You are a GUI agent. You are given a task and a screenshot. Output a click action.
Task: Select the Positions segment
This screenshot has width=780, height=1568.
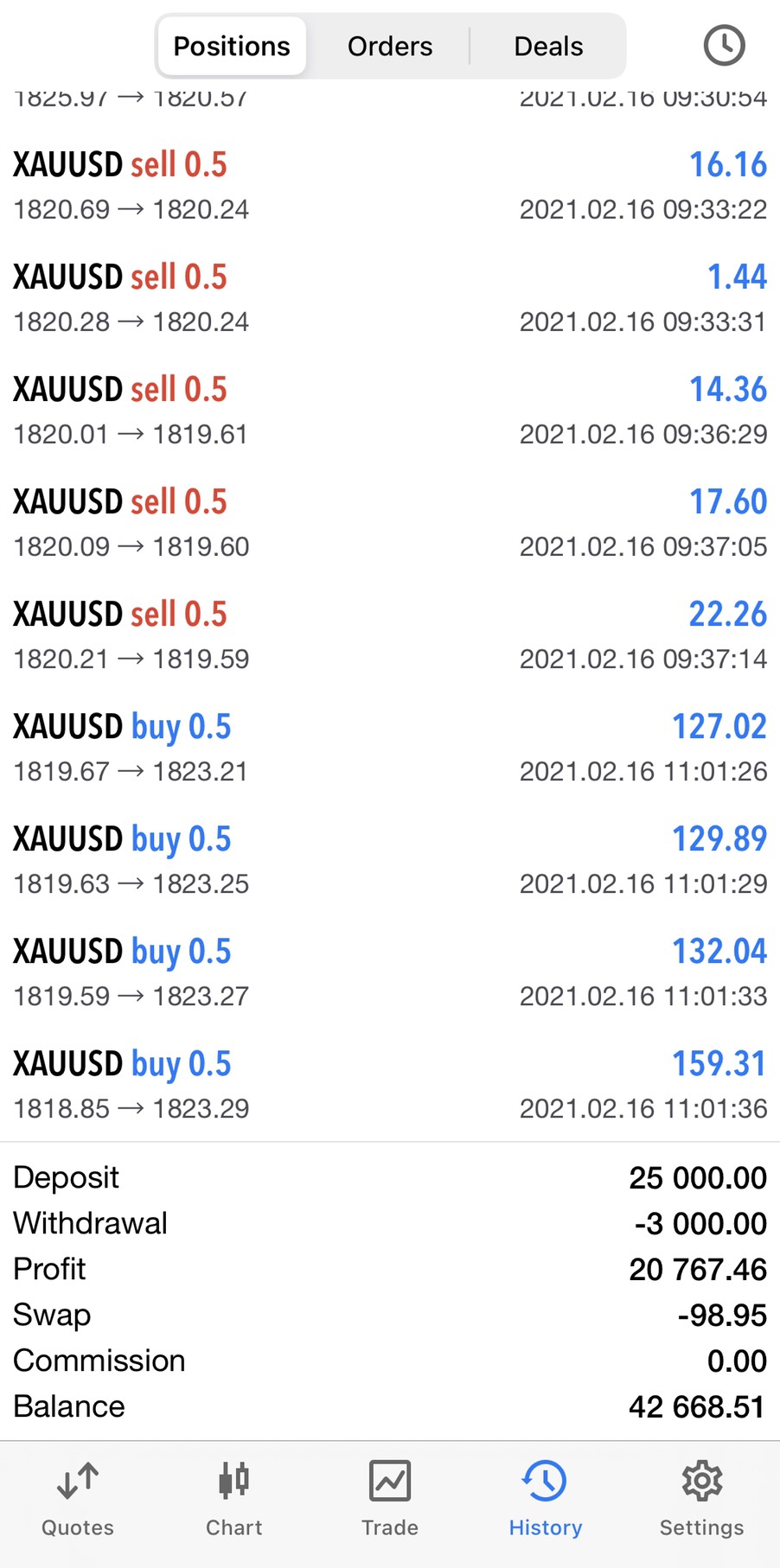pos(232,46)
